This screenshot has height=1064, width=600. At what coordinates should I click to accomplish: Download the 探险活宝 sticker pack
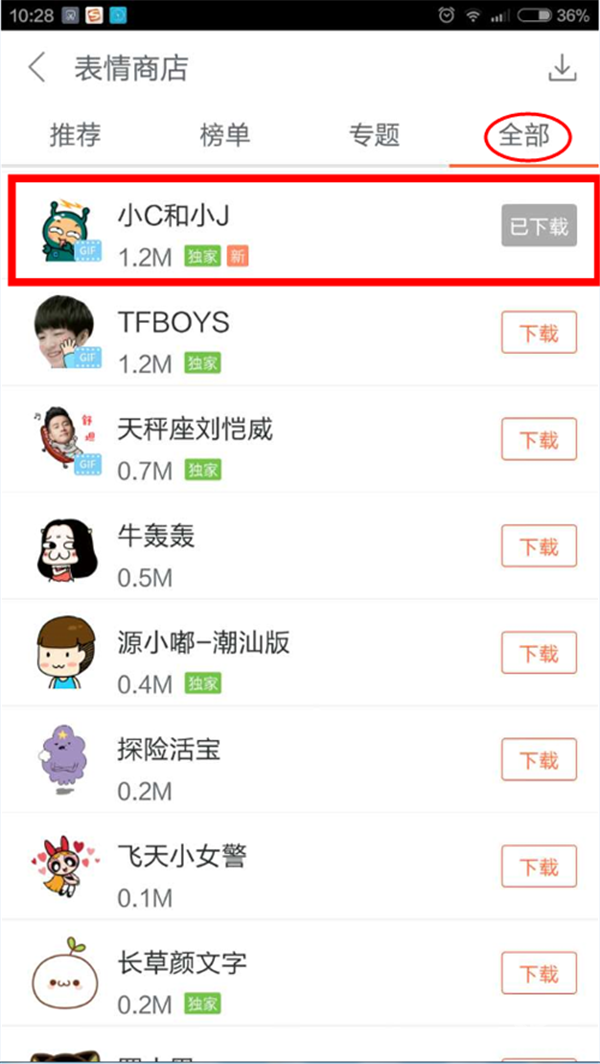point(538,760)
